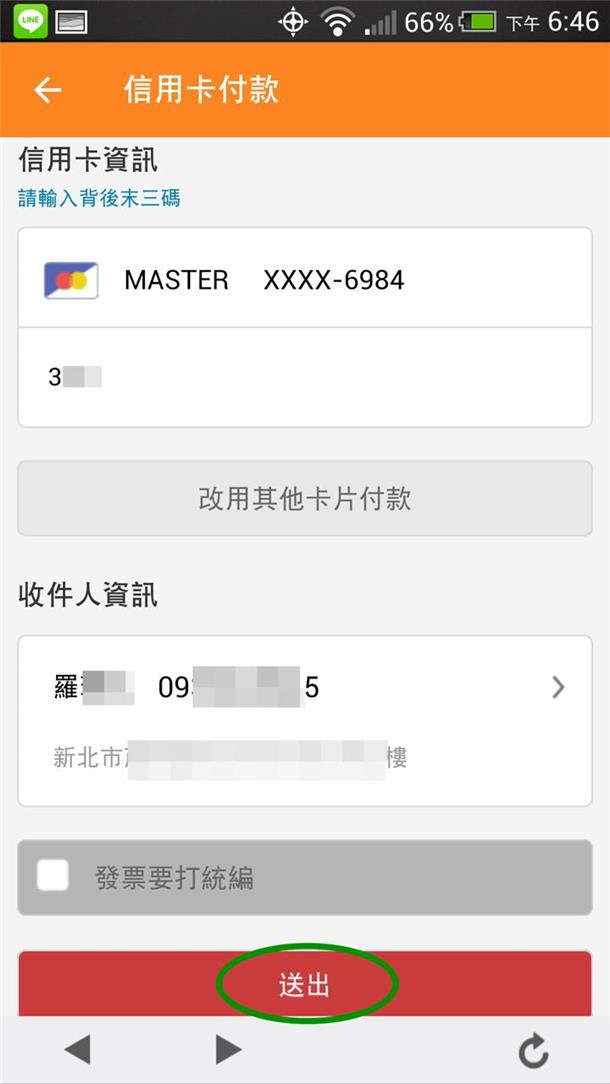
Task: Check the 發票要打統編 checkbox
Action: [x=53, y=876]
